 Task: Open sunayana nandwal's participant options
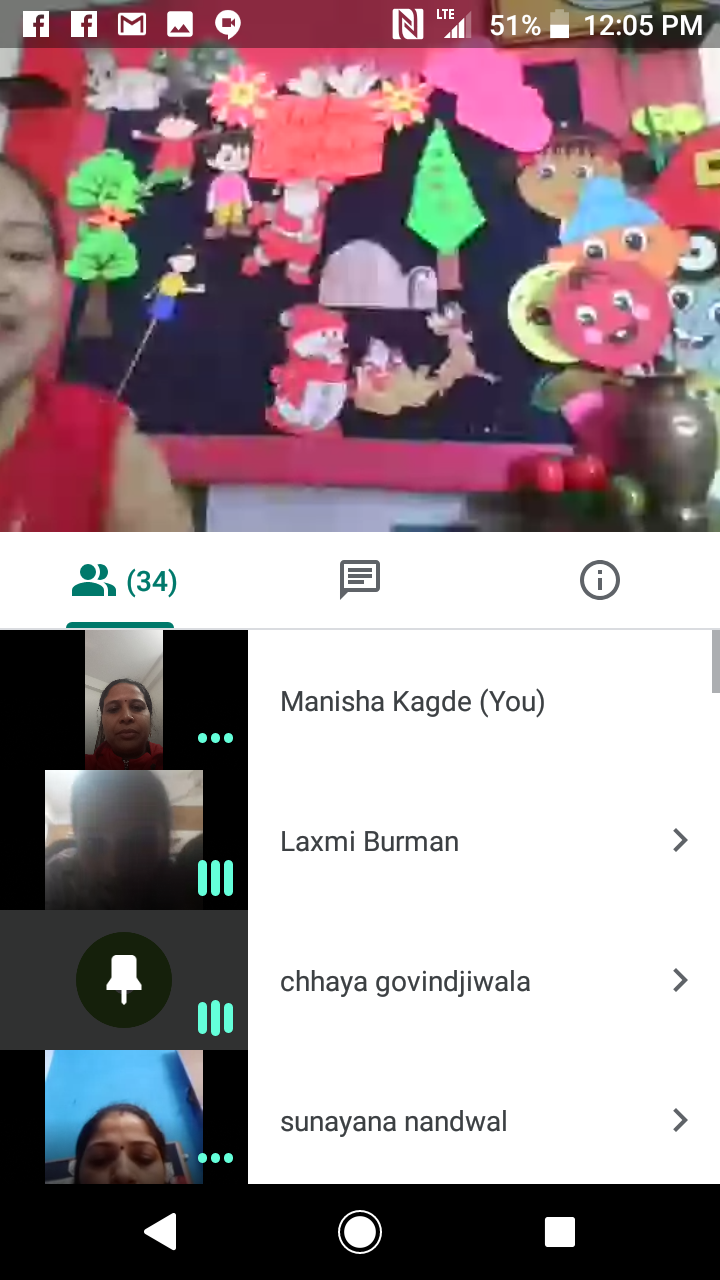(680, 1120)
